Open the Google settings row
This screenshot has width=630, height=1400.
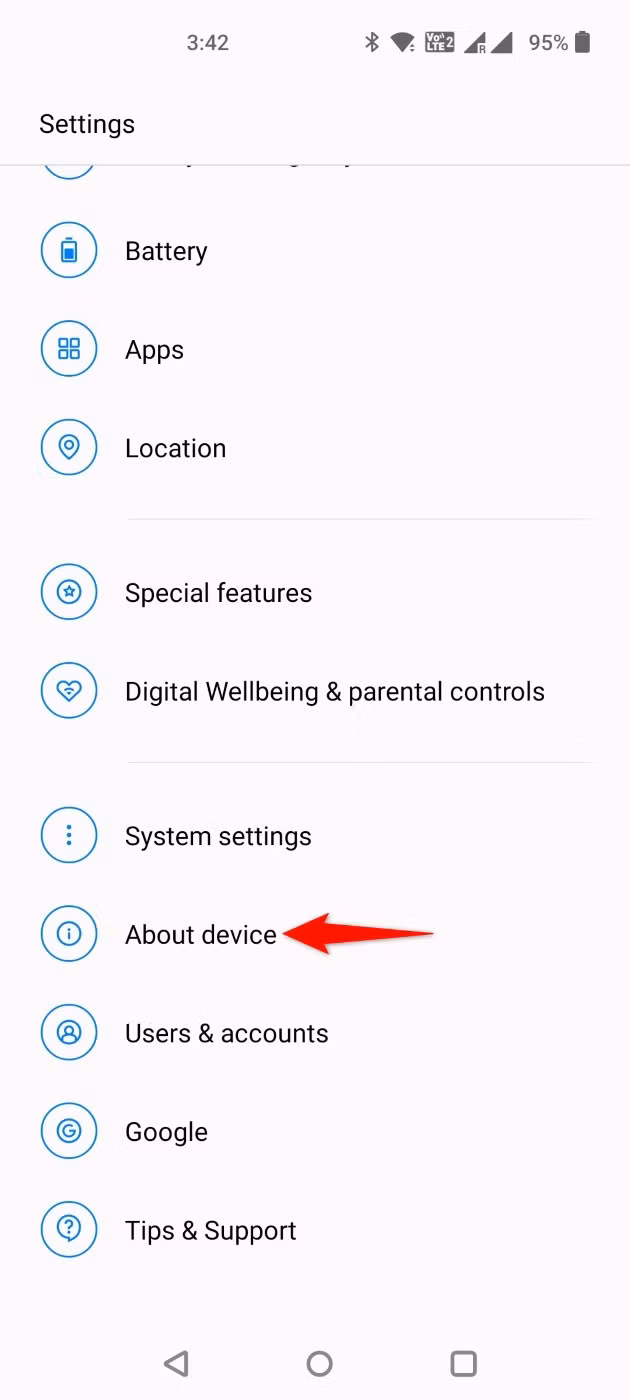pyautogui.click(x=315, y=1132)
